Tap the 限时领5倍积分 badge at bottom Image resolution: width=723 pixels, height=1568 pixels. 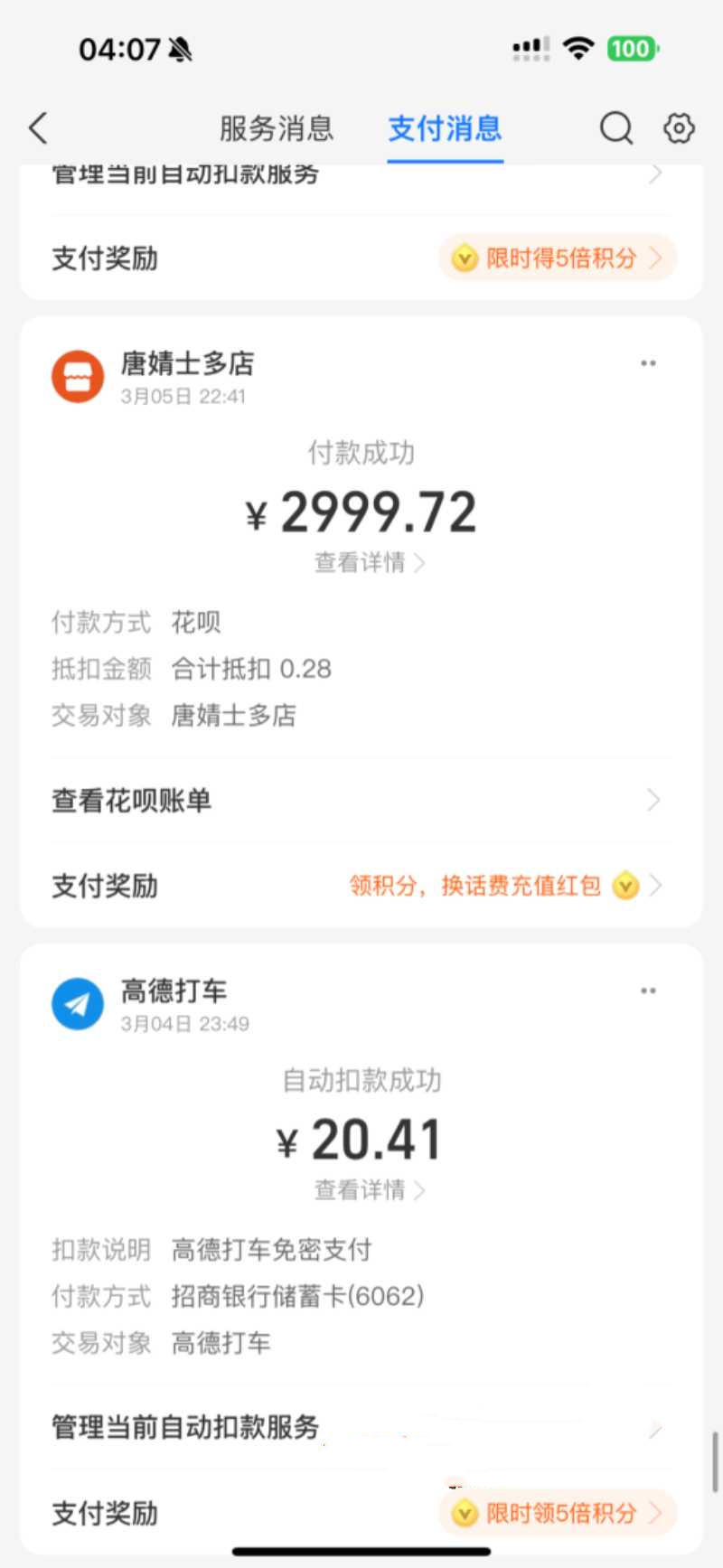pos(556,1514)
